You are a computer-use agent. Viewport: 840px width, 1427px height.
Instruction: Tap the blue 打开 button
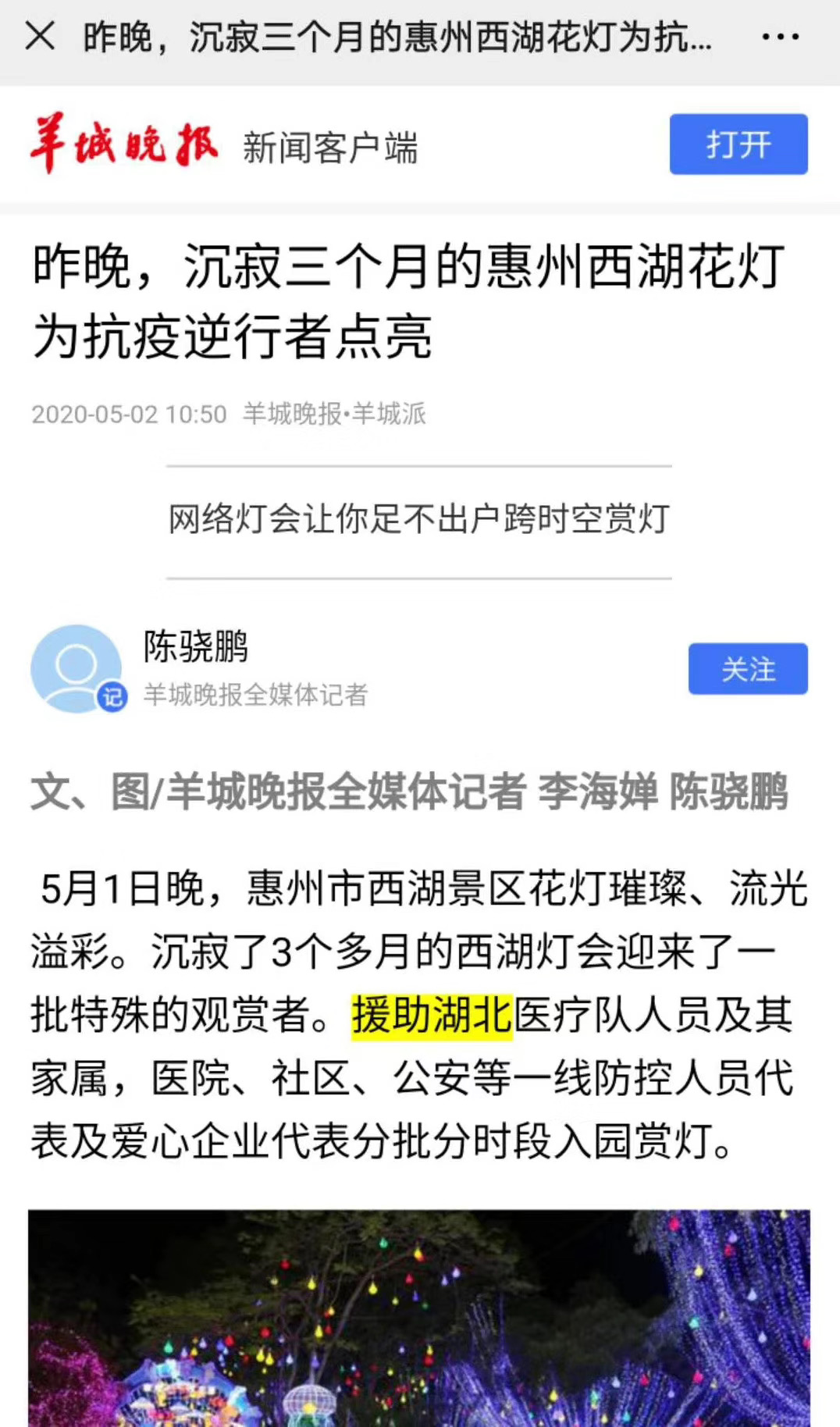pos(739,144)
